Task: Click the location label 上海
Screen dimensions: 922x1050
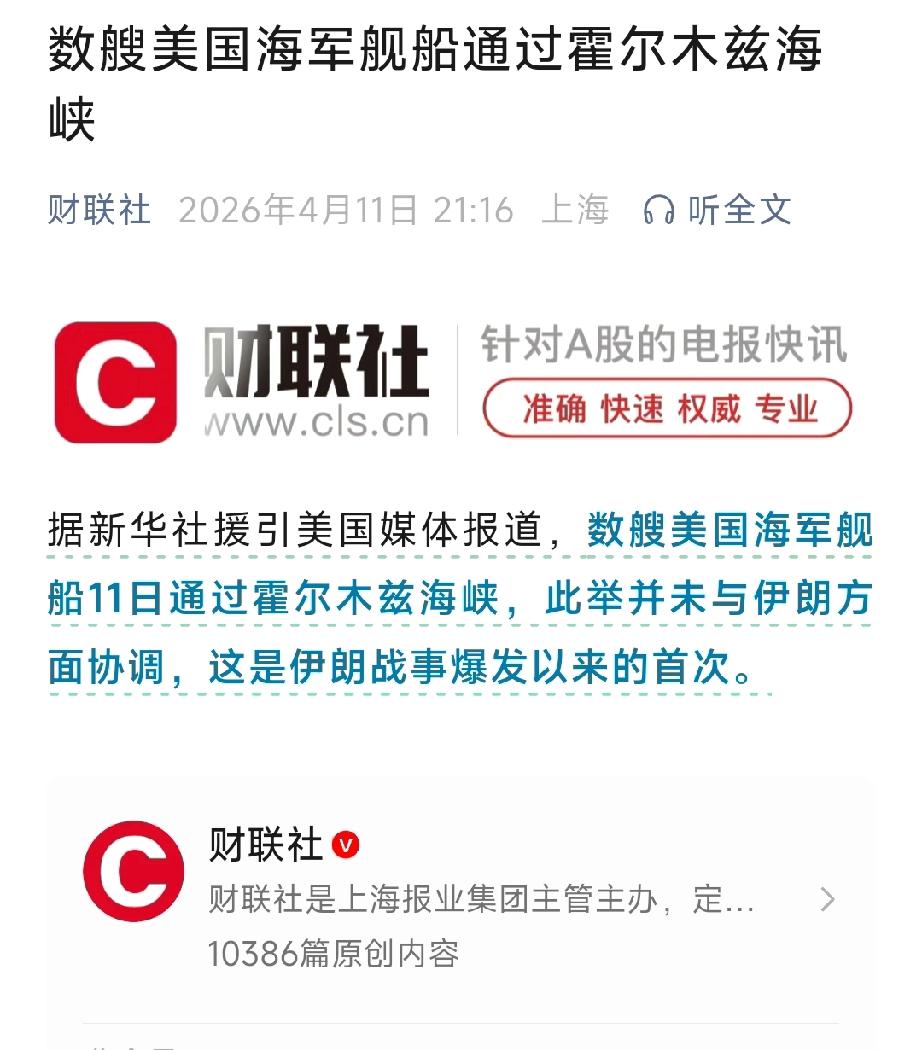Action: (577, 211)
